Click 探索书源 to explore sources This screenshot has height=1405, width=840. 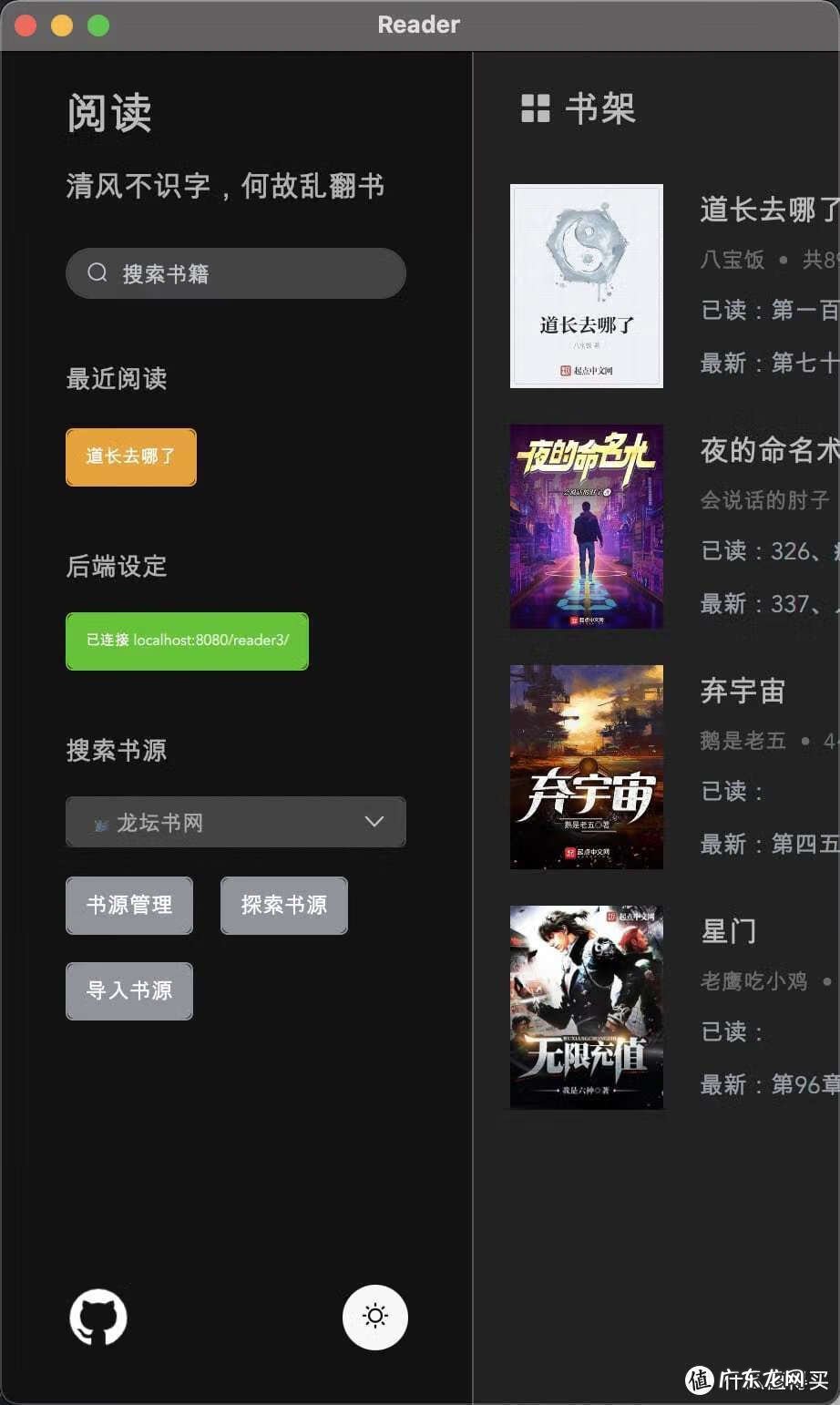pos(283,905)
